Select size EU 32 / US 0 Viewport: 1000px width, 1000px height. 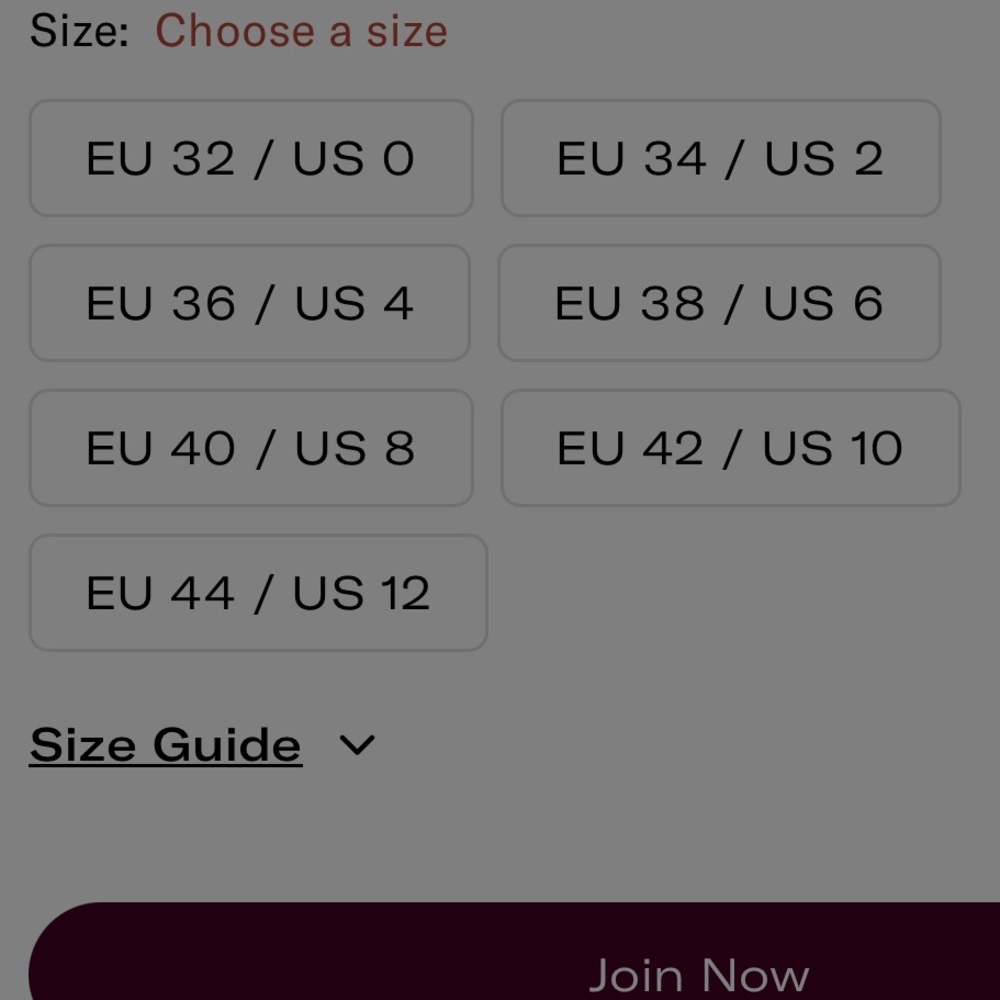(x=250, y=158)
